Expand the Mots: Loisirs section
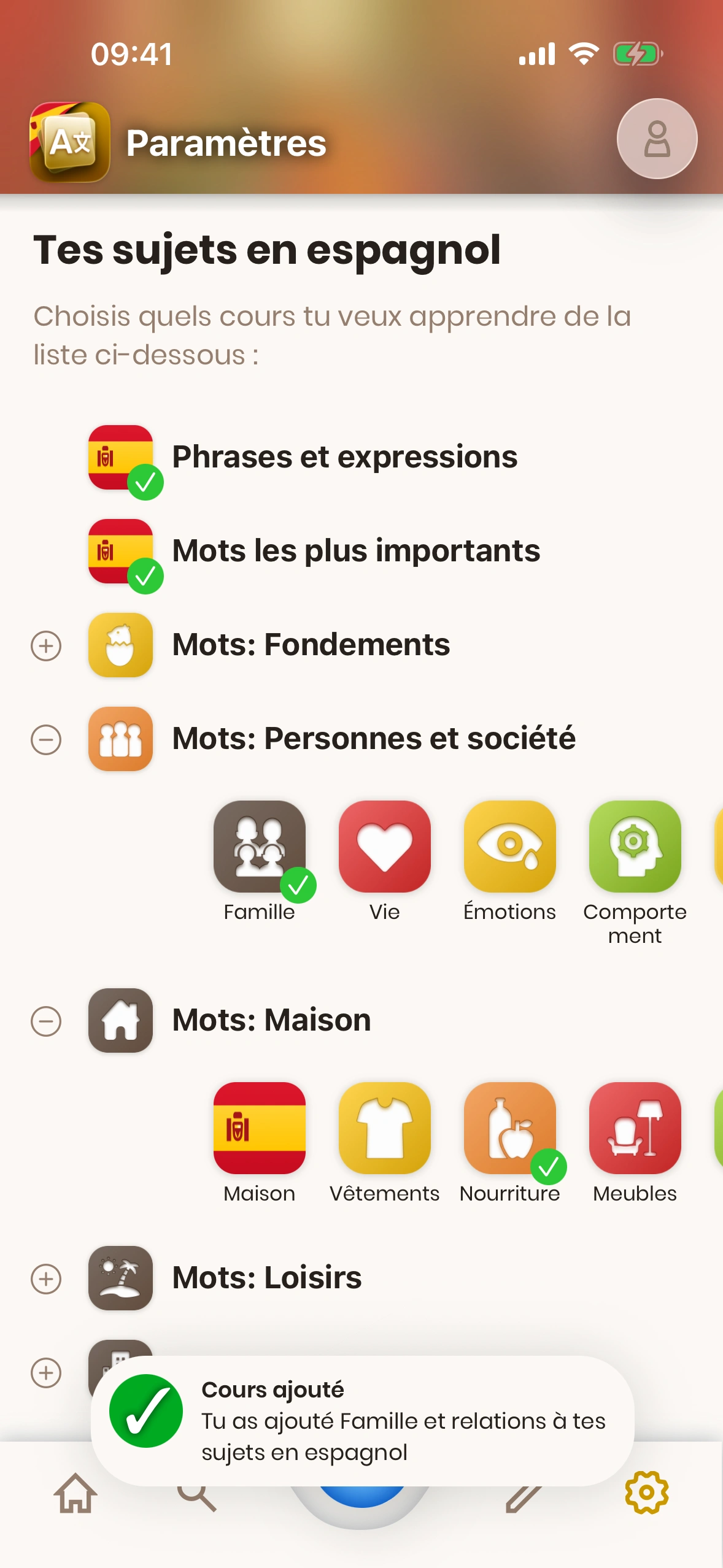 [46, 1279]
